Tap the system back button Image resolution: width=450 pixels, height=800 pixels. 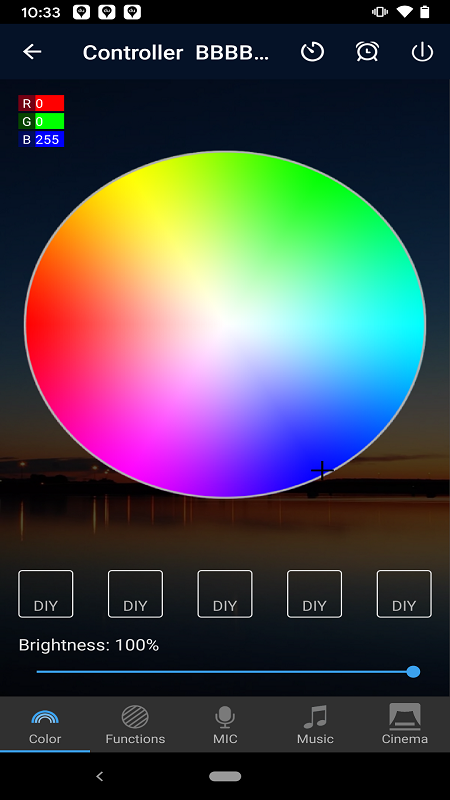click(x=100, y=777)
